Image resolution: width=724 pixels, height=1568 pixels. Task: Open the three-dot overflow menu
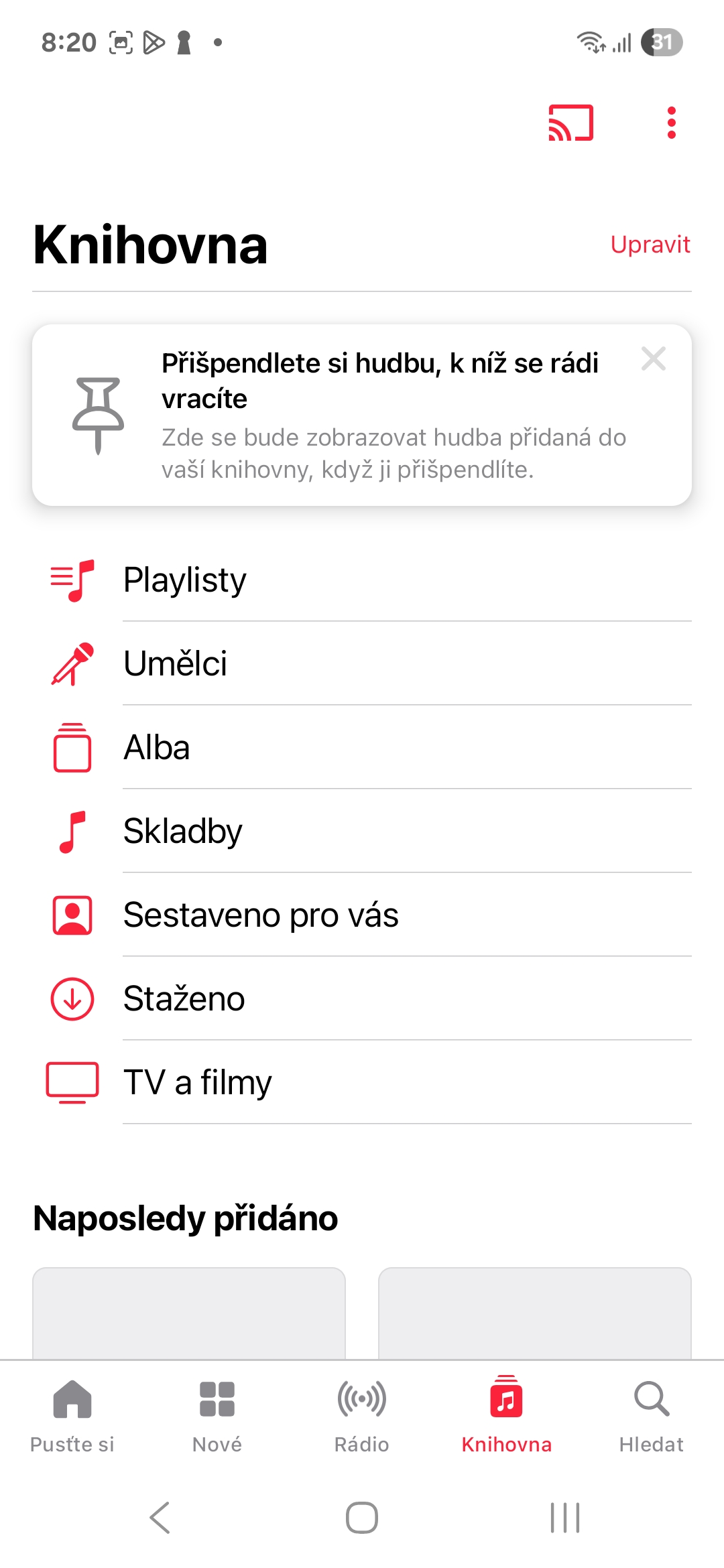point(672,123)
